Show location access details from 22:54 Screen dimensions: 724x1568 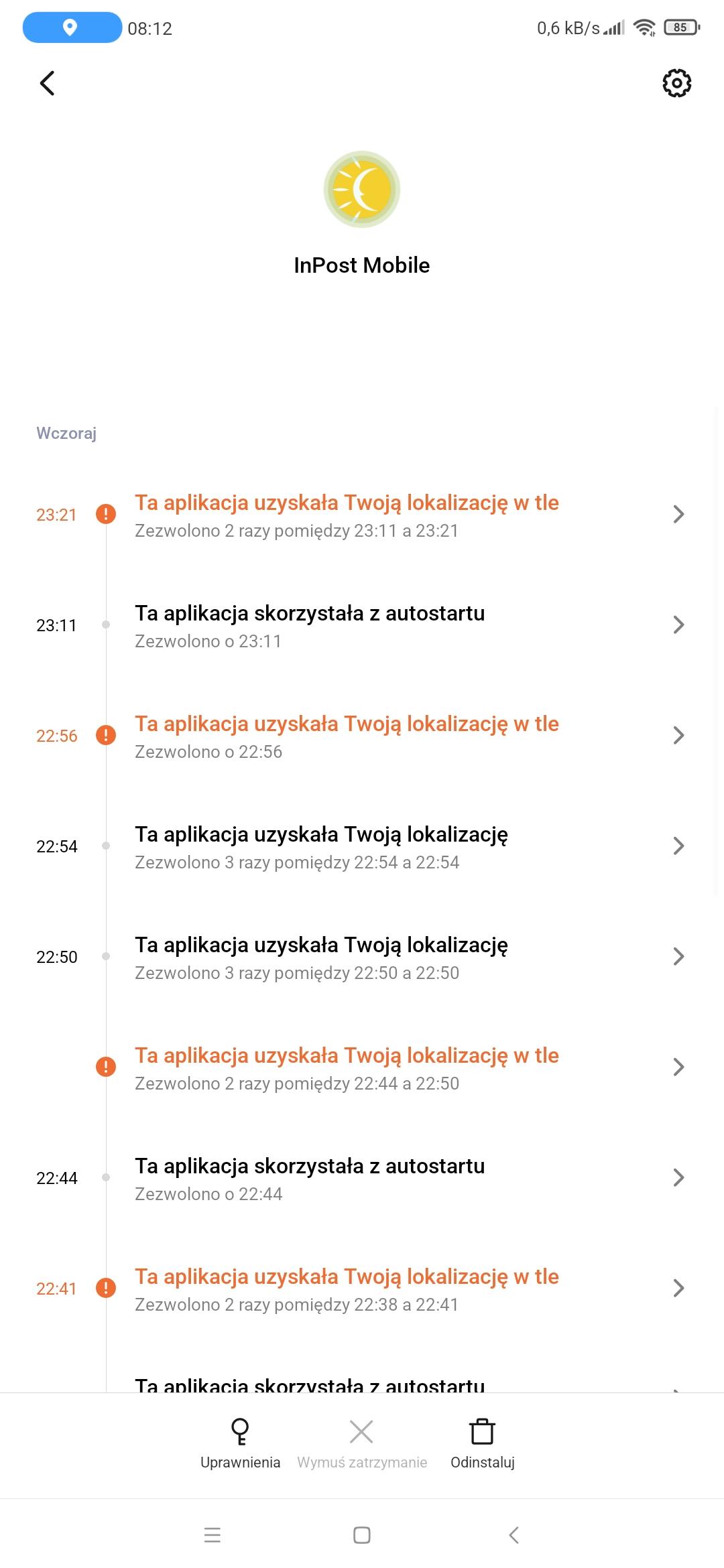(362, 846)
